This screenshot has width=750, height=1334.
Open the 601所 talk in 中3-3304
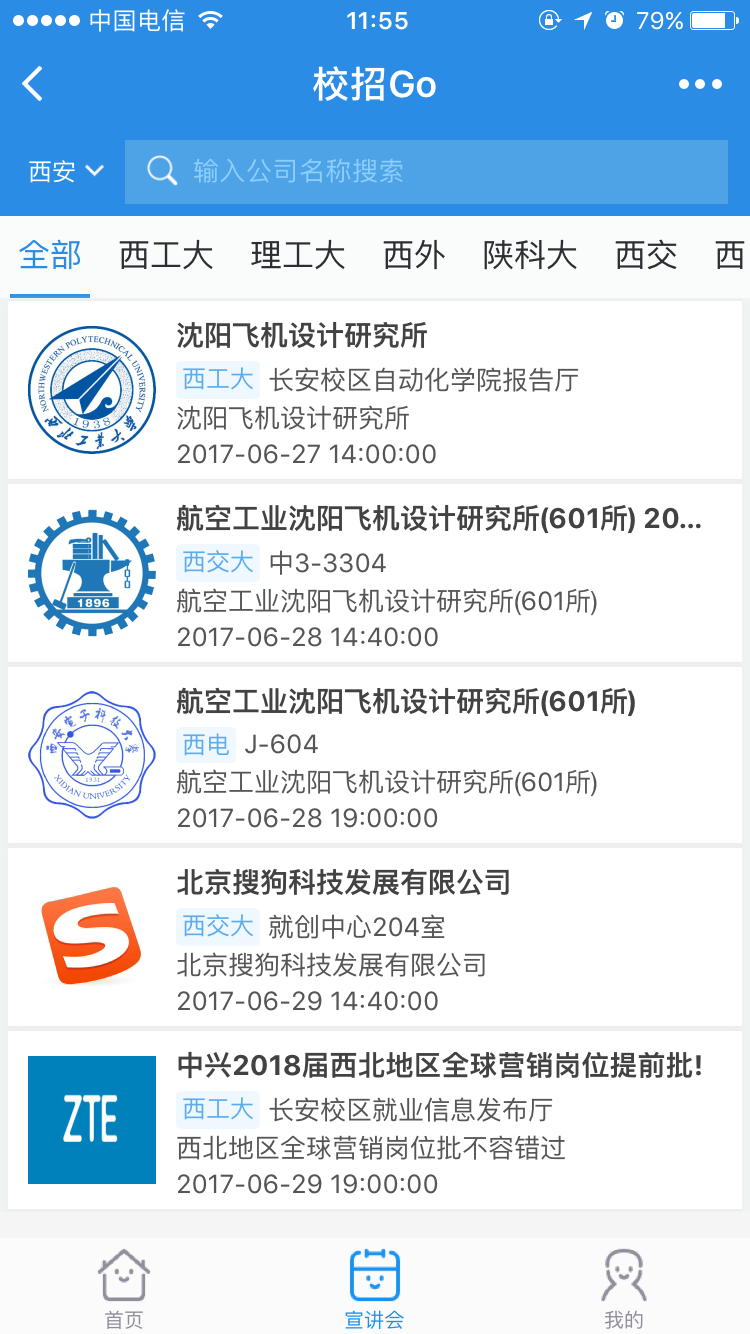tap(375, 573)
